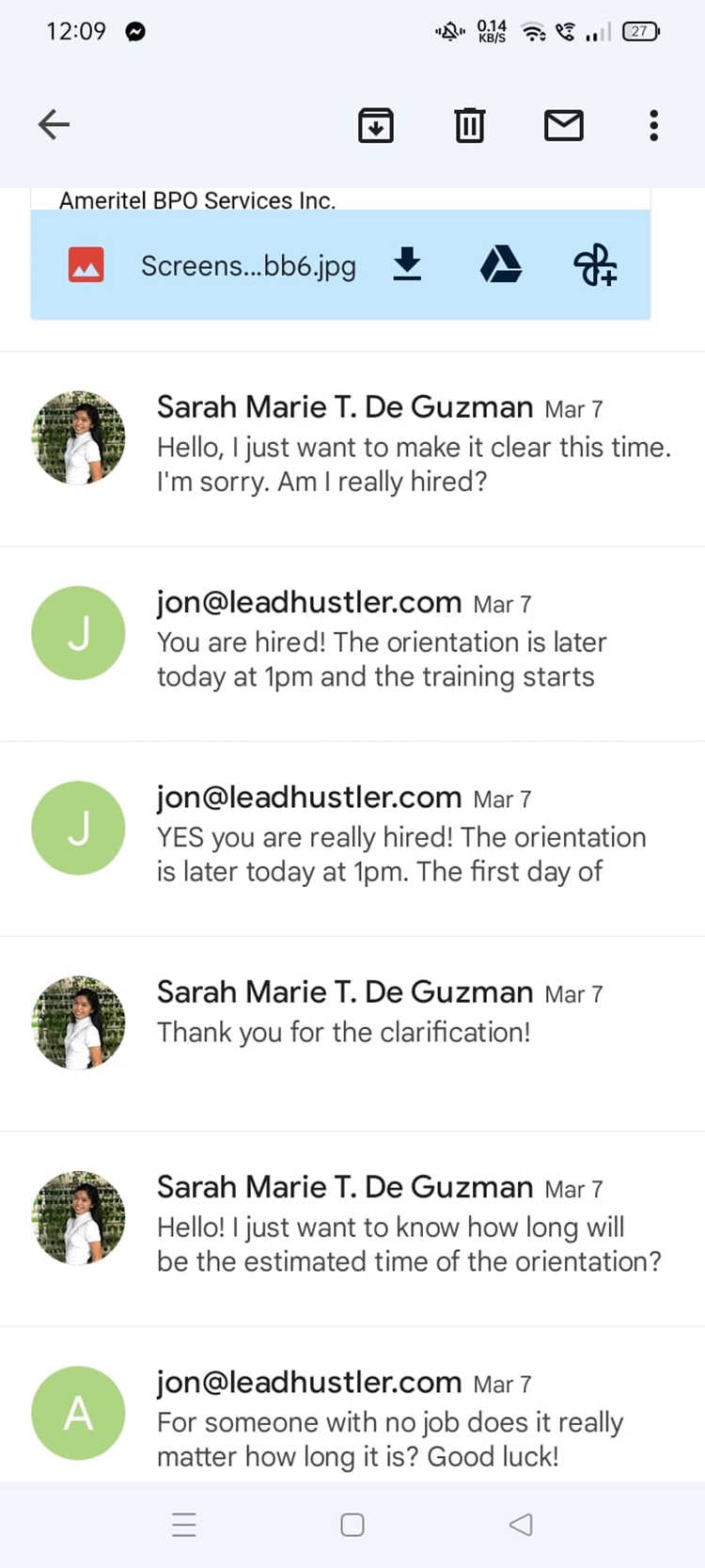This screenshot has width=705, height=1568.
Task: Tap the system home button
Action: click(x=352, y=1525)
